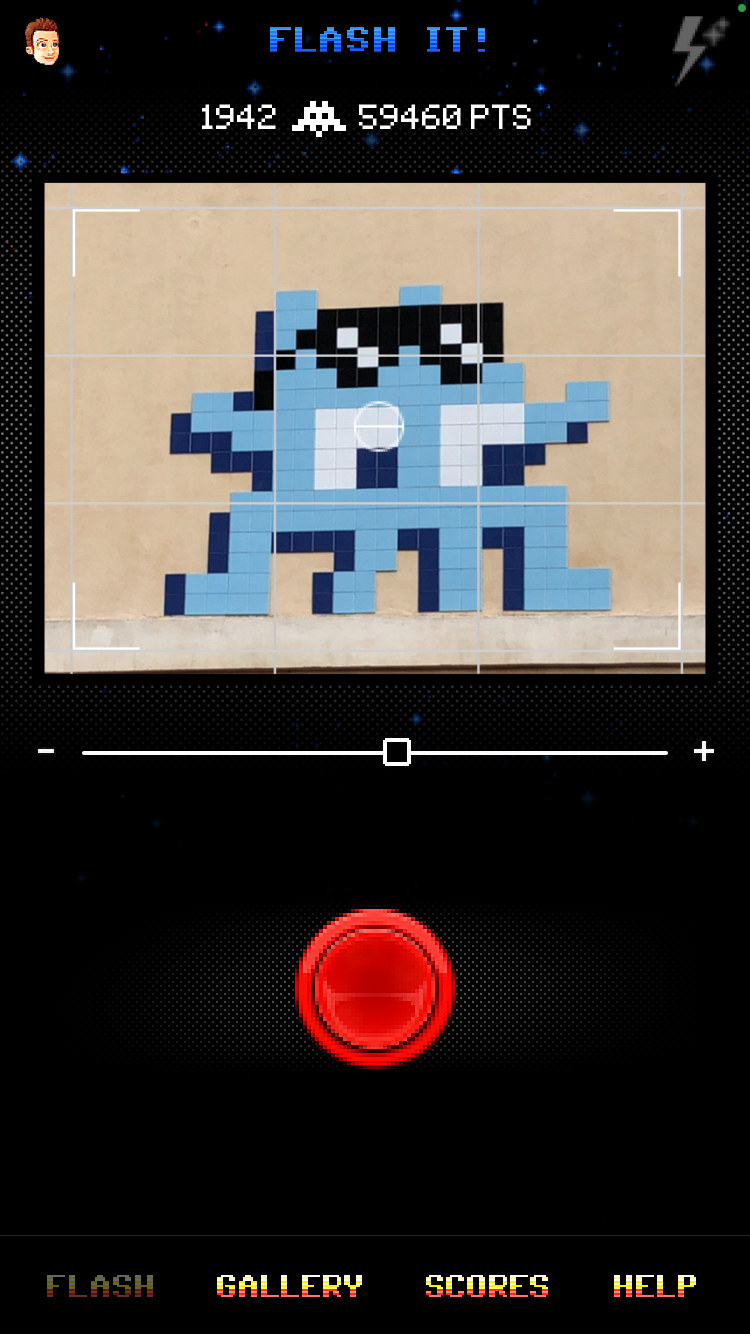Zoom in with the plus sign
The image size is (750, 1334).
point(704,751)
